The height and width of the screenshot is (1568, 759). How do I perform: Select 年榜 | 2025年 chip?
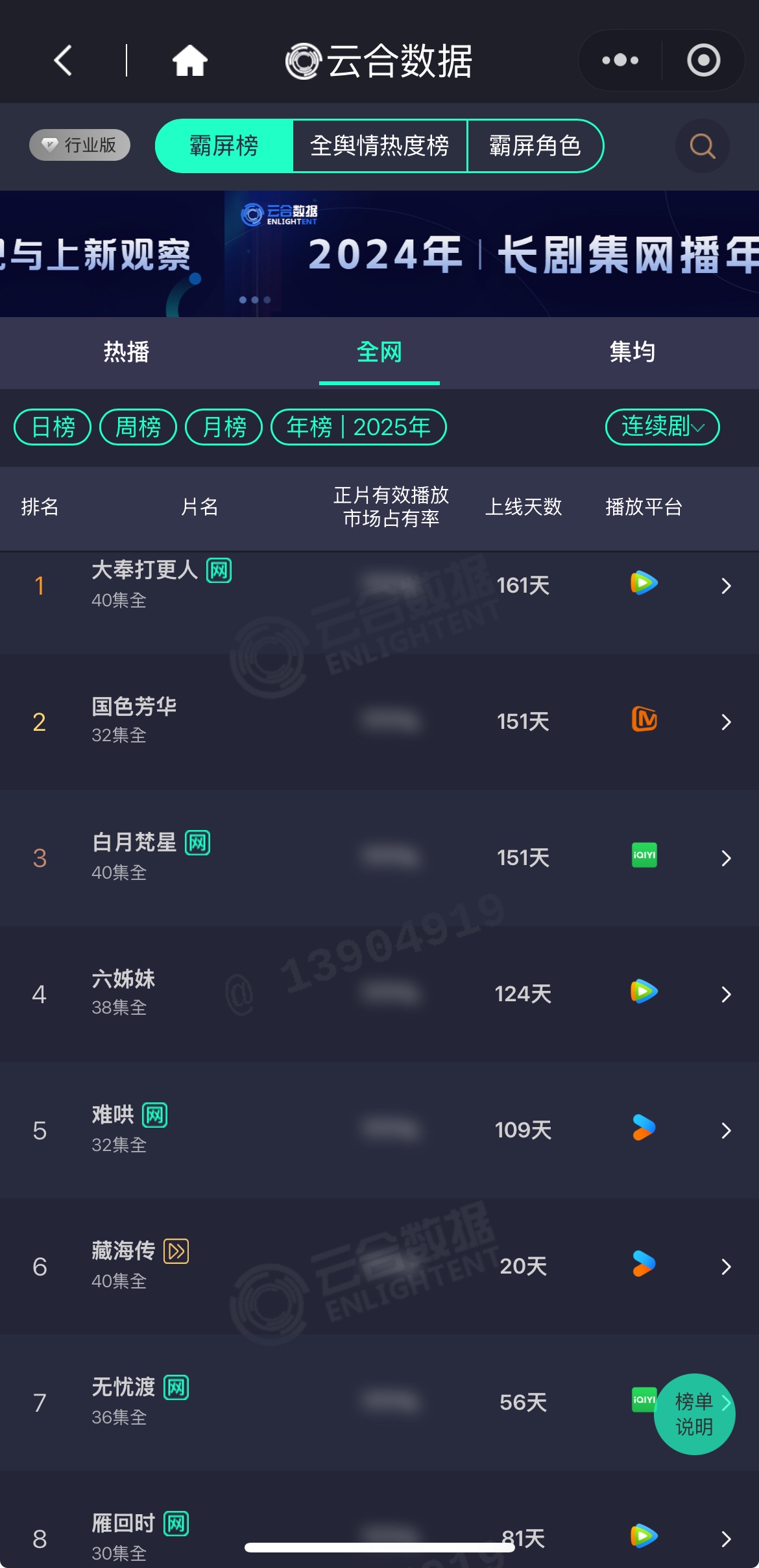point(359,427)
